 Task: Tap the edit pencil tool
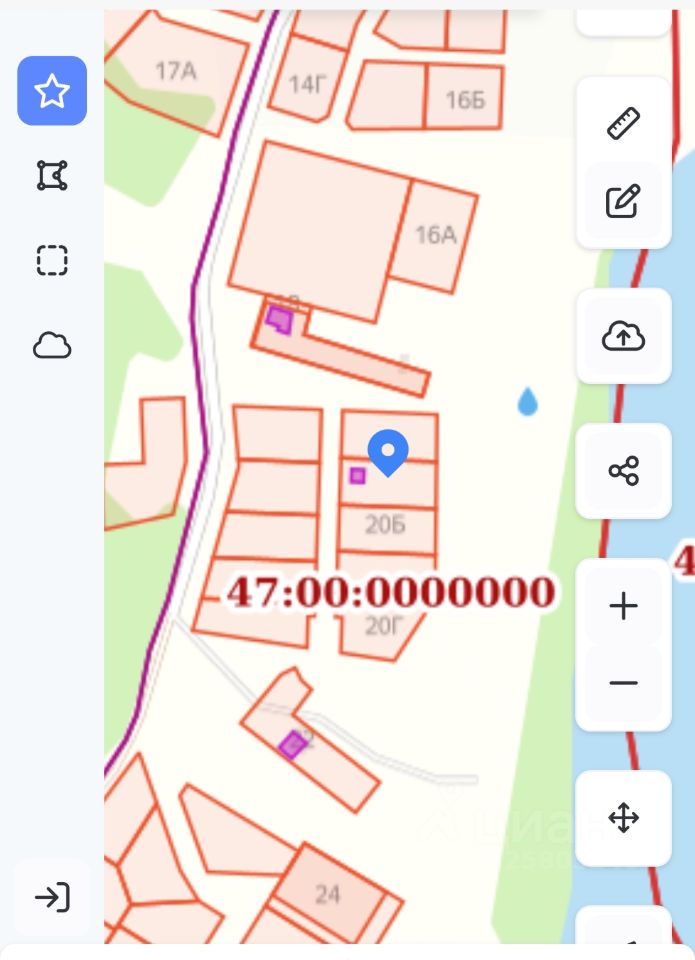[623, 201]
